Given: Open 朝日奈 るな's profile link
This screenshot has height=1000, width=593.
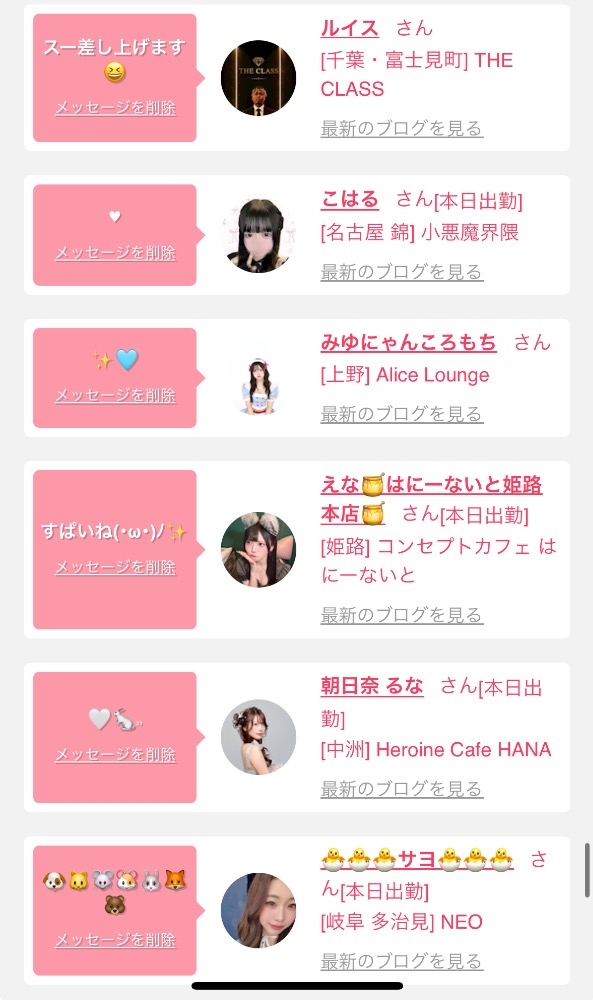Looking at the screenshot, I should tap(372, 686).
